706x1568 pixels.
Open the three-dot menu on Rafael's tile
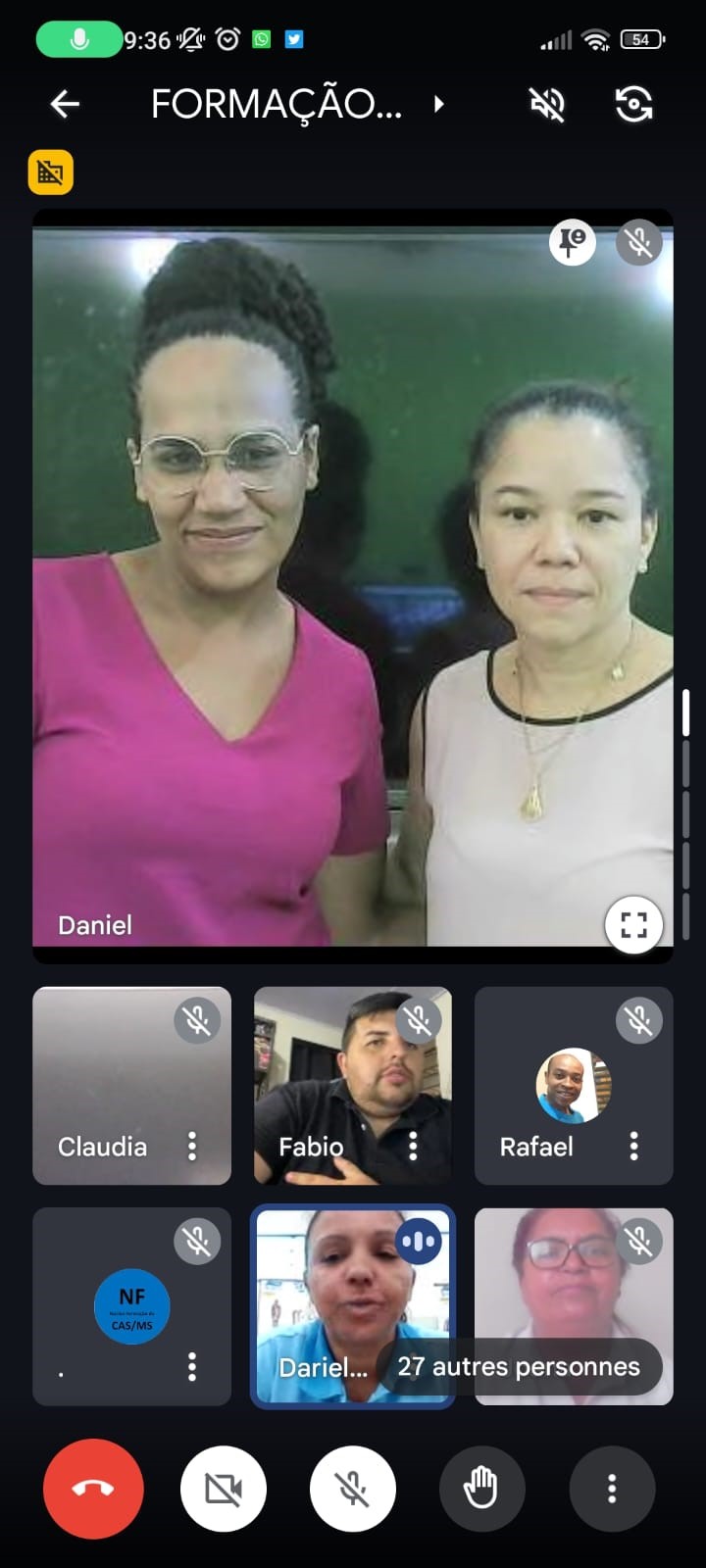point(634,1146)
